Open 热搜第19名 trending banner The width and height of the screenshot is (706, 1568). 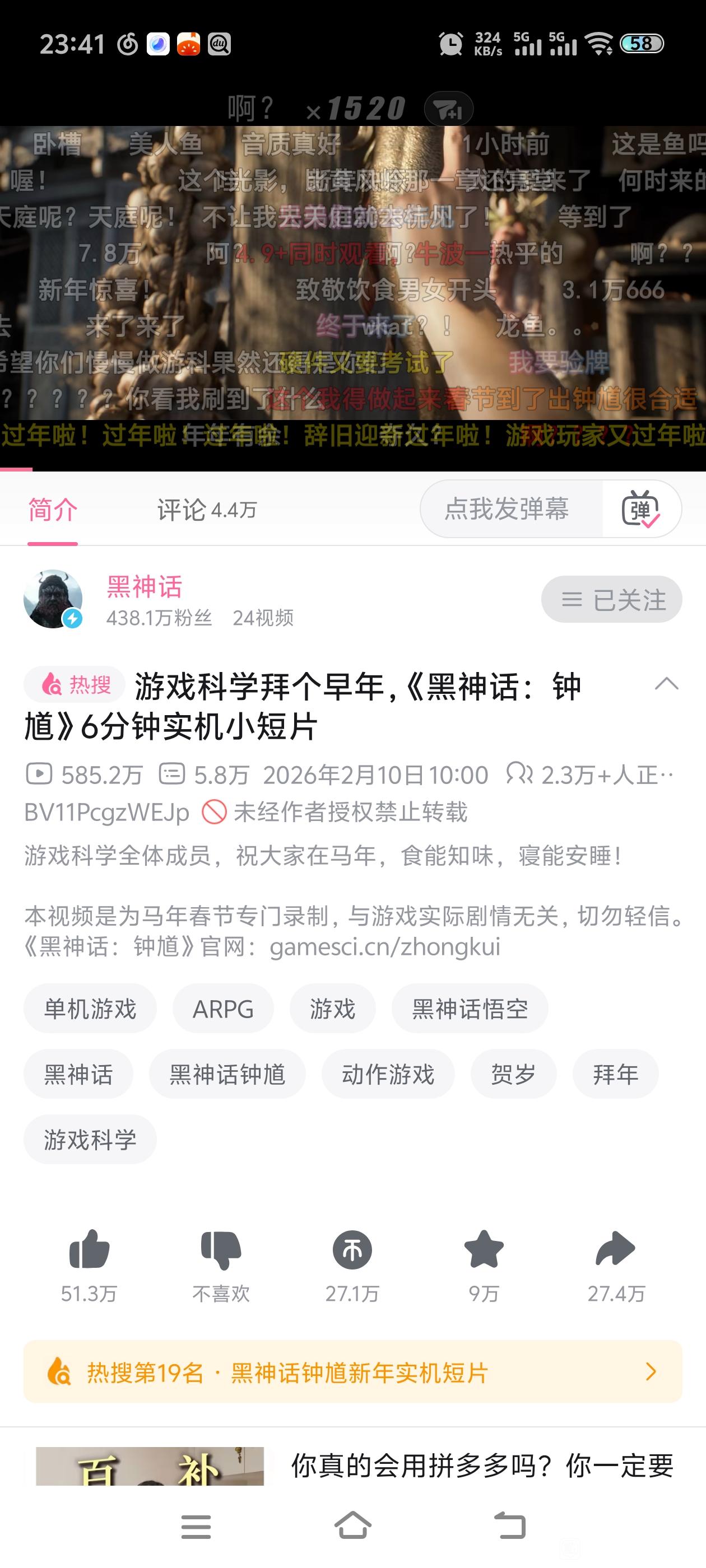(x=352, y=1373)
